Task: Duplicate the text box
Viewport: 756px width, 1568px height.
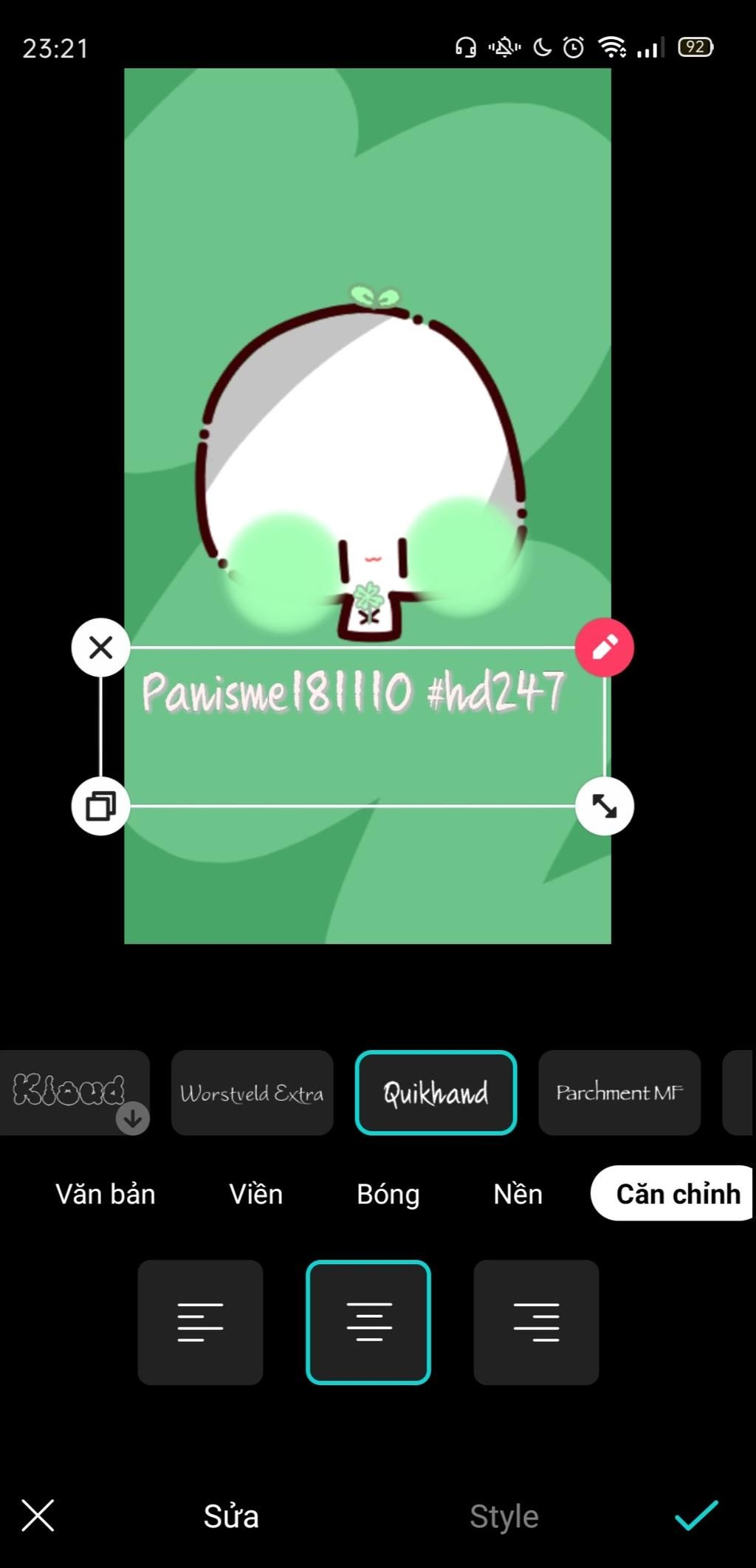Action: coord(101,806)
